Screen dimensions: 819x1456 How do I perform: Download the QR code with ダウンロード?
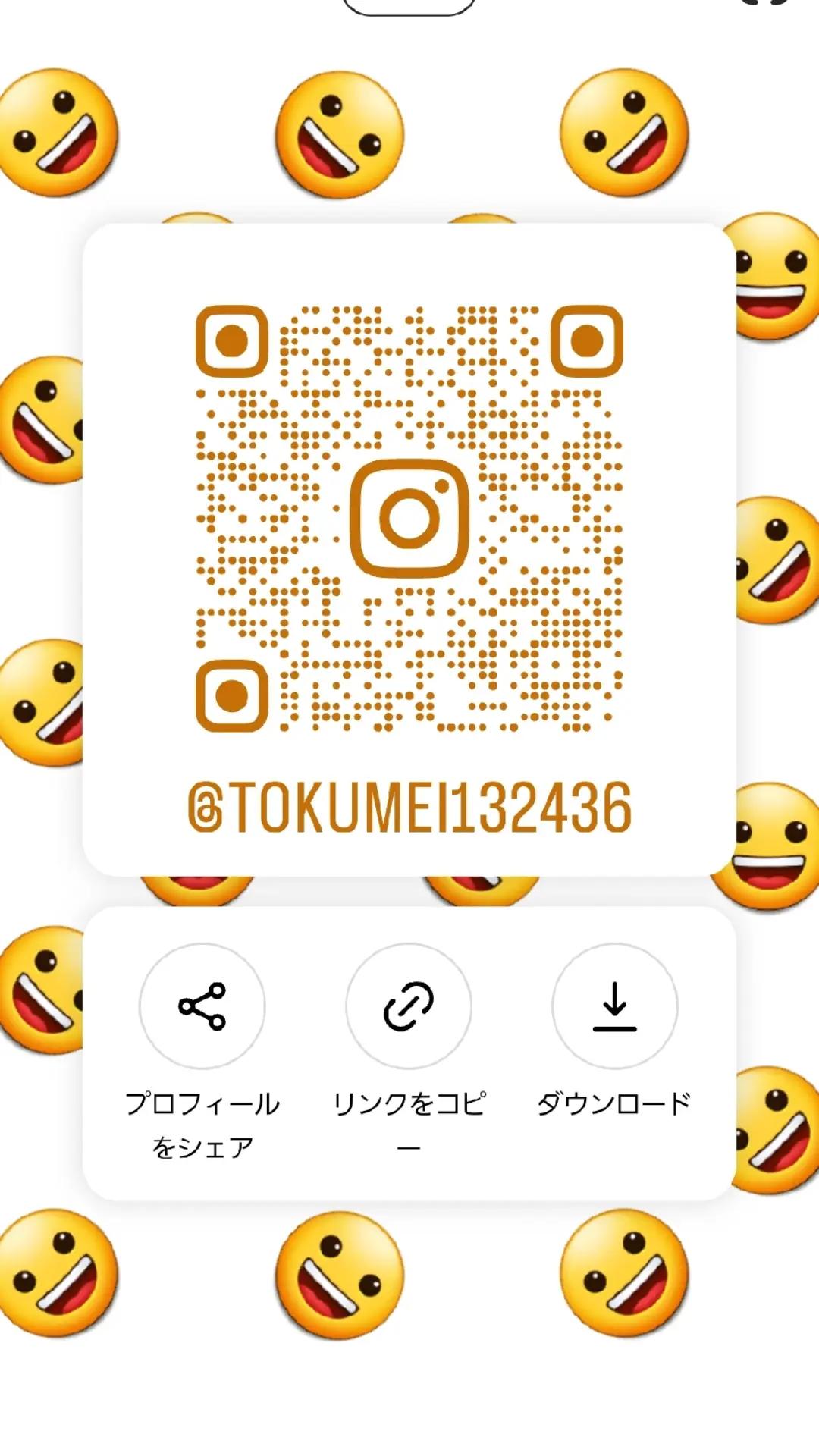click(614, 1006)
